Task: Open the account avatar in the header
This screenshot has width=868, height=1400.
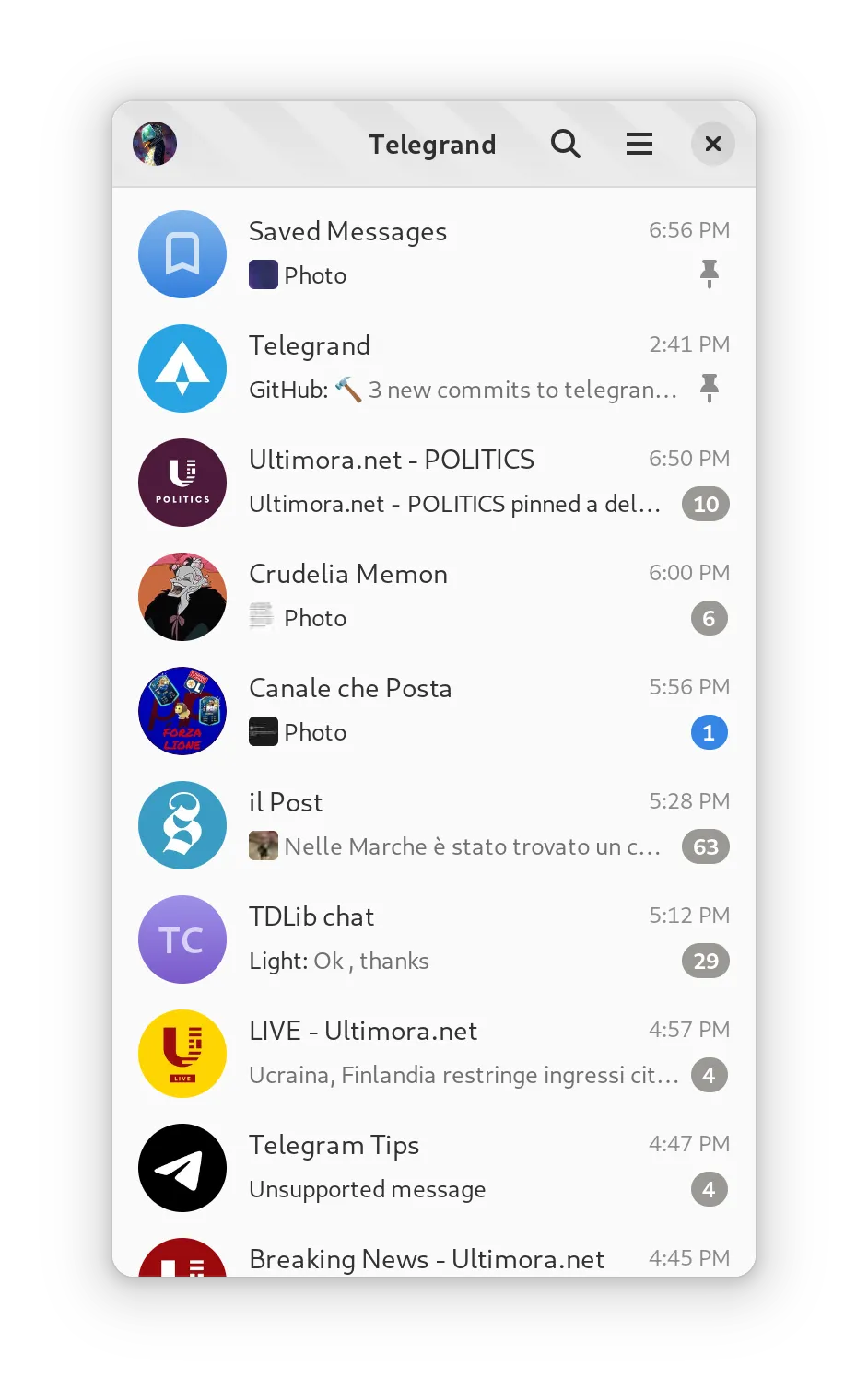Action: [x=155, y=144]
